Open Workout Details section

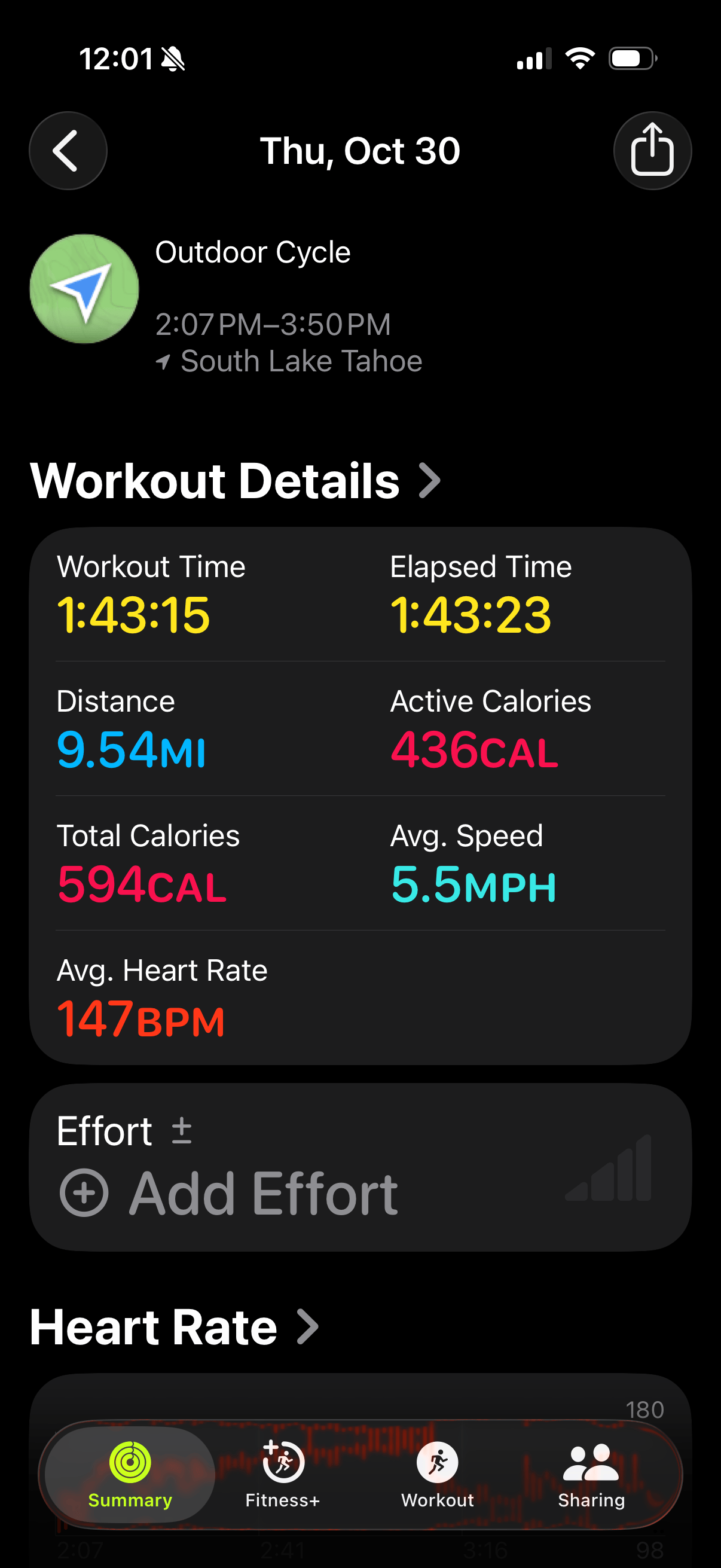(234, 481)
